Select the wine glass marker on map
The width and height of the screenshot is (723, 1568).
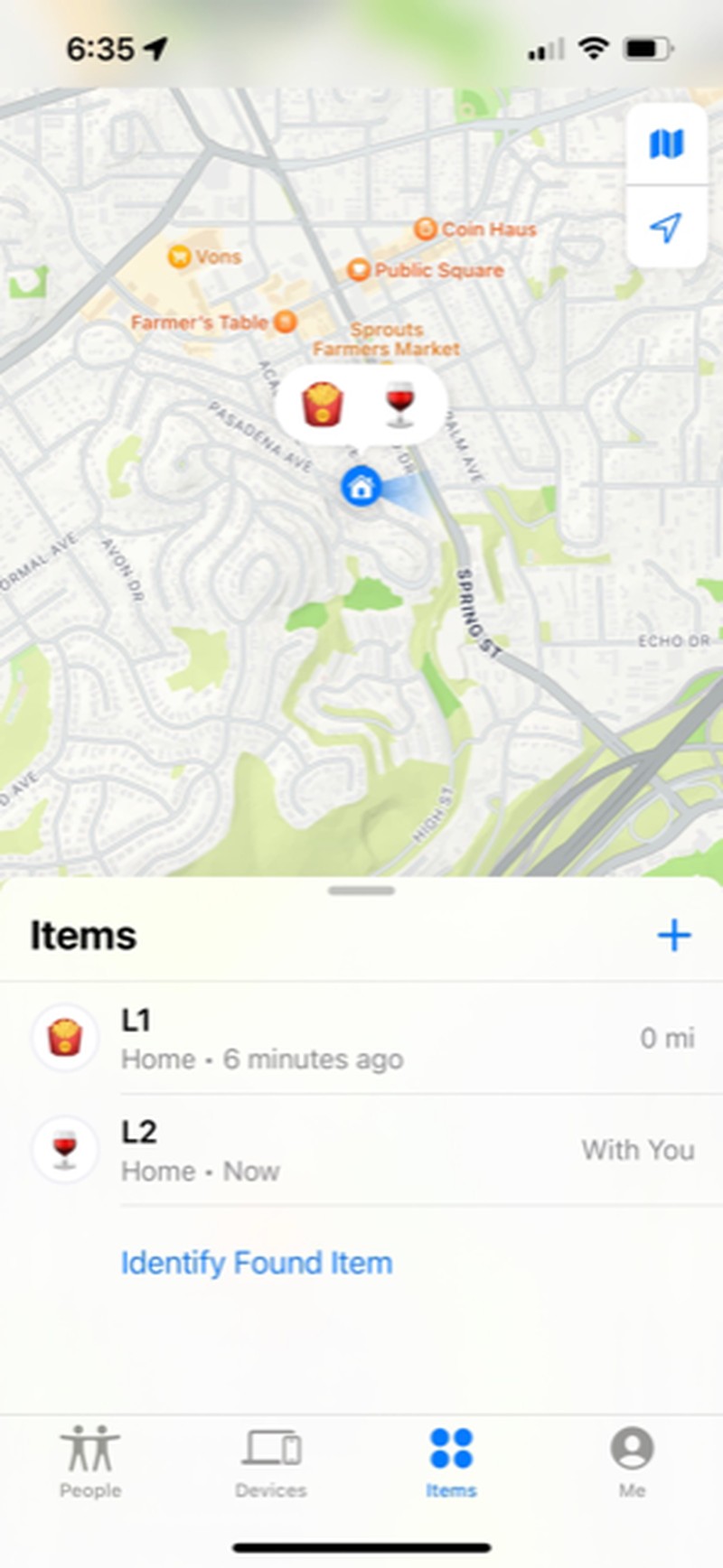tap(399, 404)
